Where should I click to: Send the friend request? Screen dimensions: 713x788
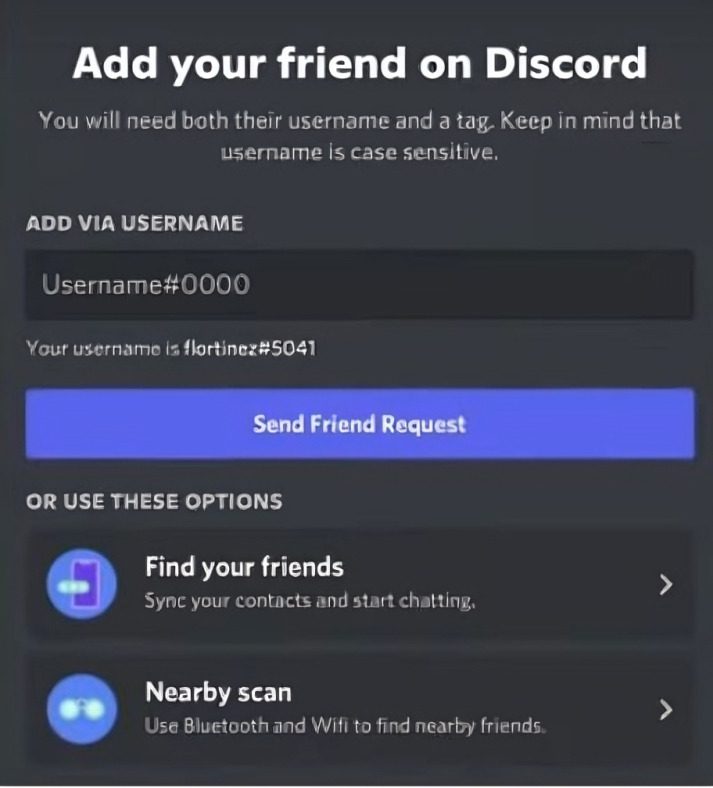(x=359, y=424)
